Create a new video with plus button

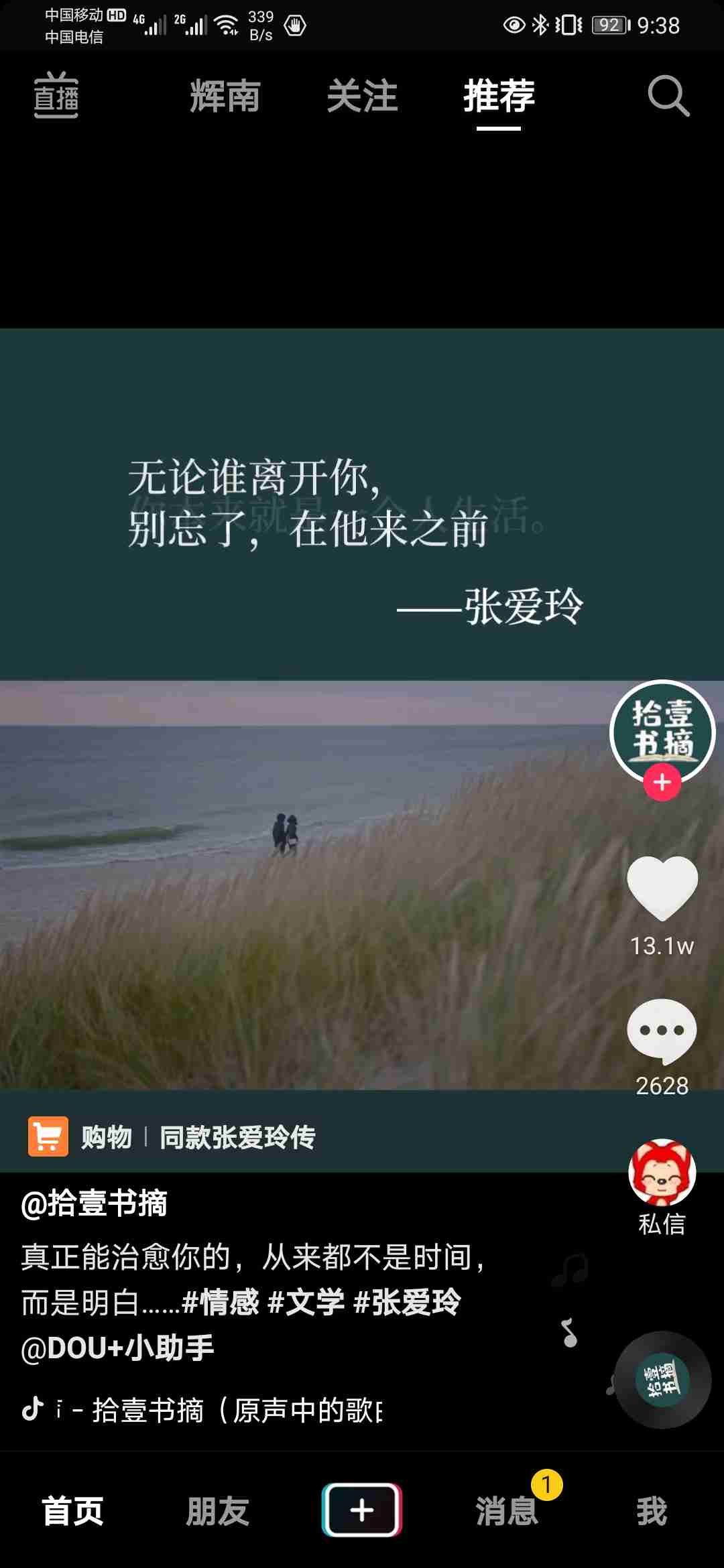[362, 1510]
